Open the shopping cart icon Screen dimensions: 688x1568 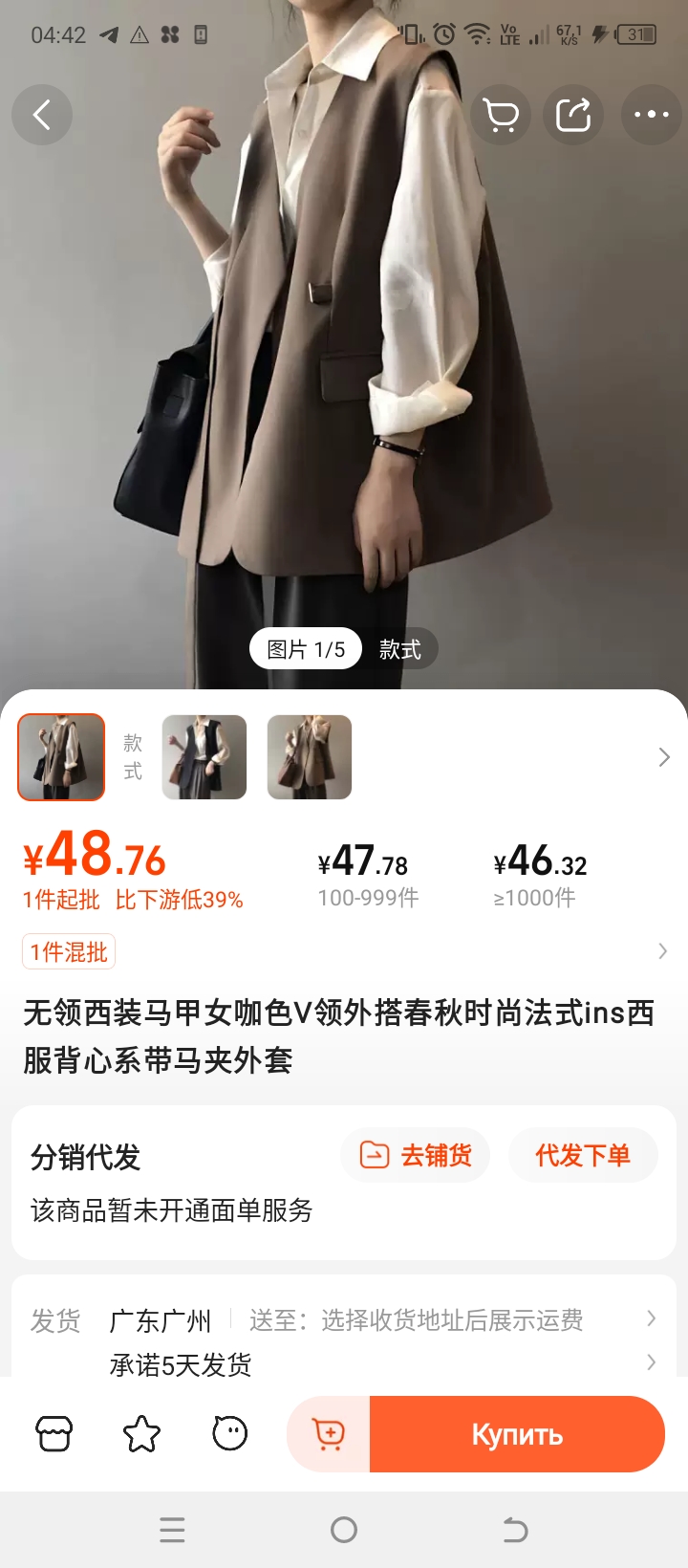pos(501,116)
